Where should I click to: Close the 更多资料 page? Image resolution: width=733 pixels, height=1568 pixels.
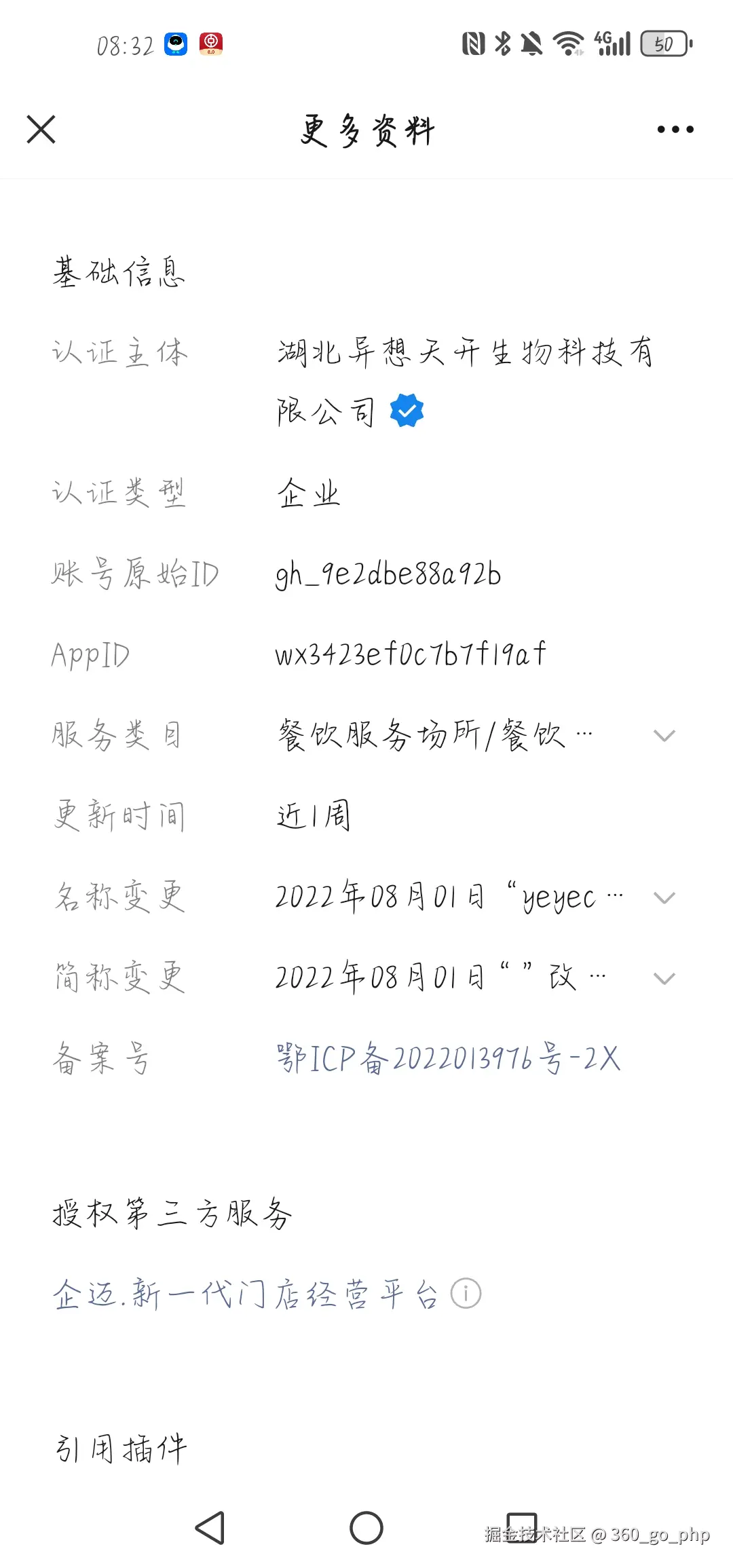[x=41, y=129]
